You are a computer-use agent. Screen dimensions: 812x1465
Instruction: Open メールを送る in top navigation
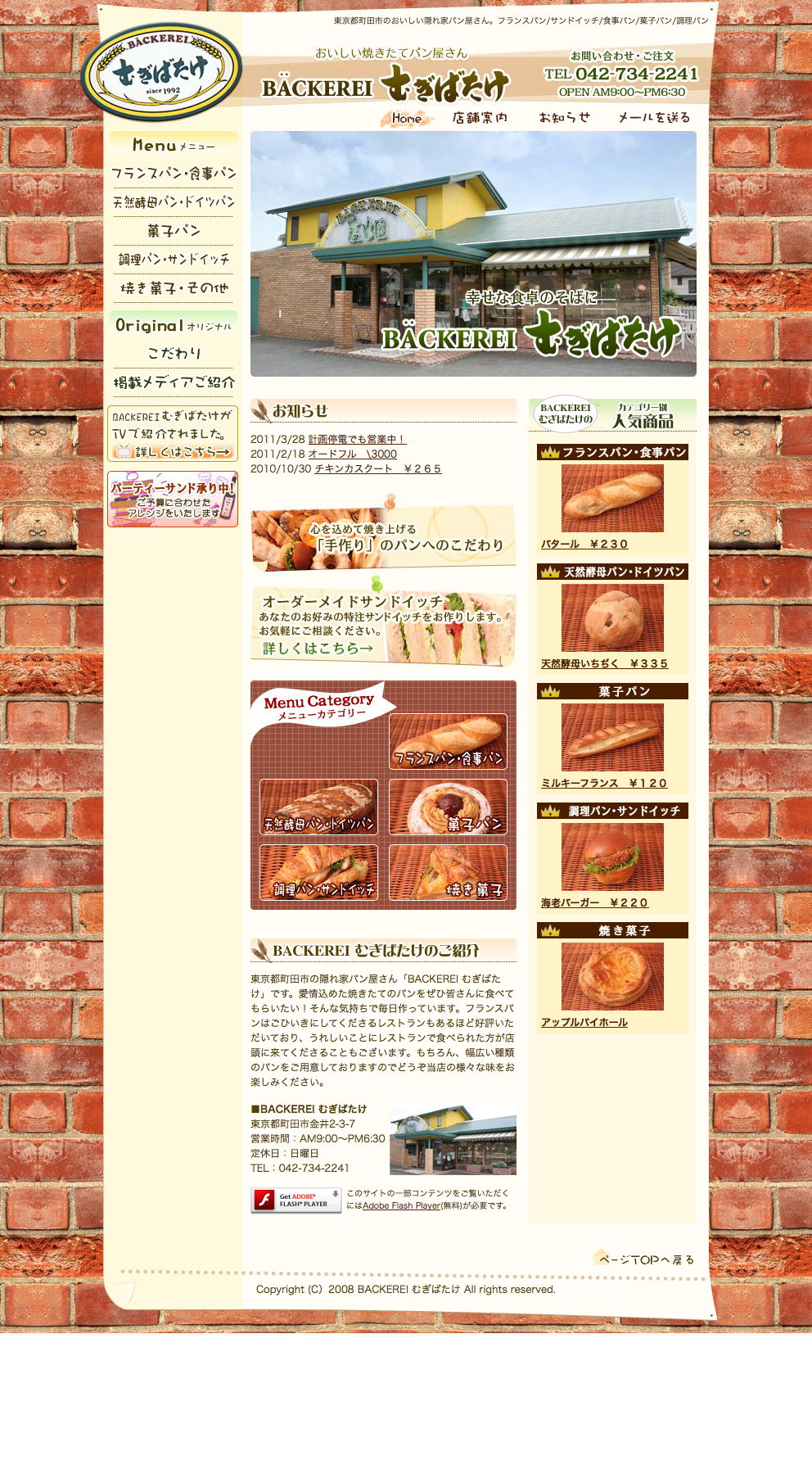pyautogui.click(x=653, y=118)
